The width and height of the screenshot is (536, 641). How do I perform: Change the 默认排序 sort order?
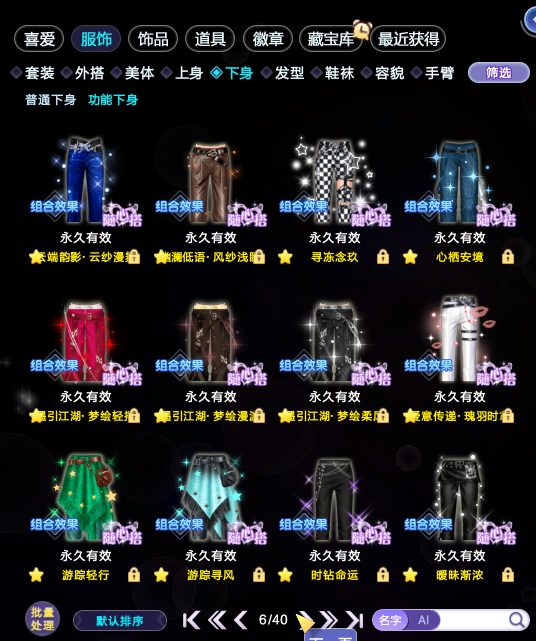tap(120, 621)
